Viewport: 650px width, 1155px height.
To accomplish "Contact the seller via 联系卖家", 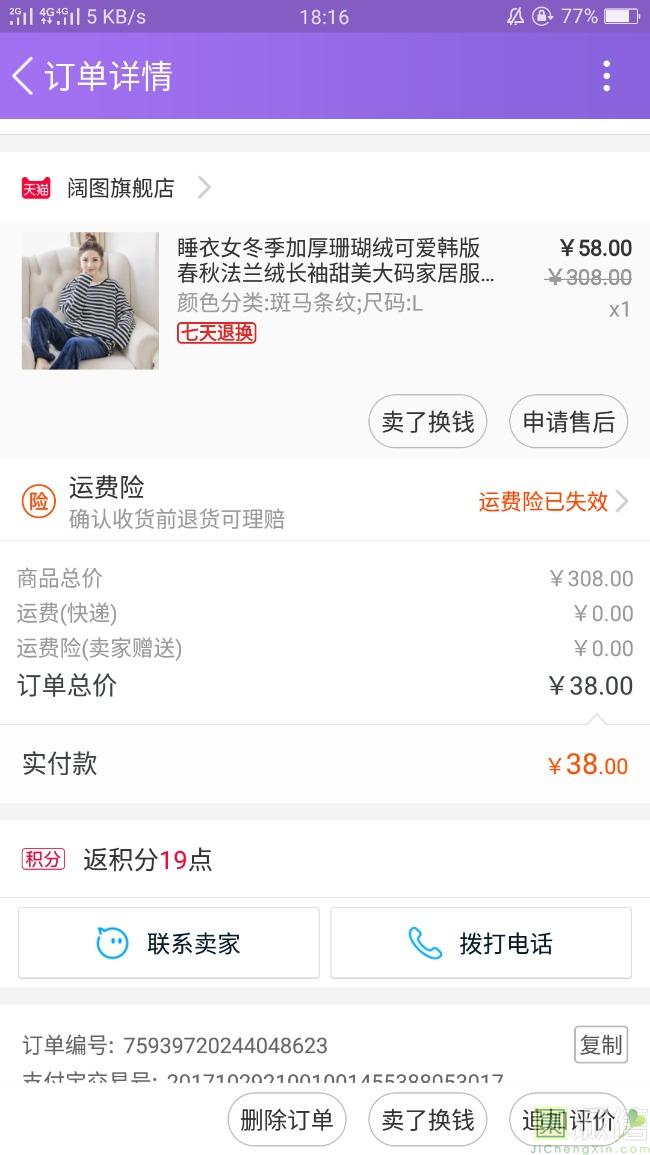I will click(169, 943).
